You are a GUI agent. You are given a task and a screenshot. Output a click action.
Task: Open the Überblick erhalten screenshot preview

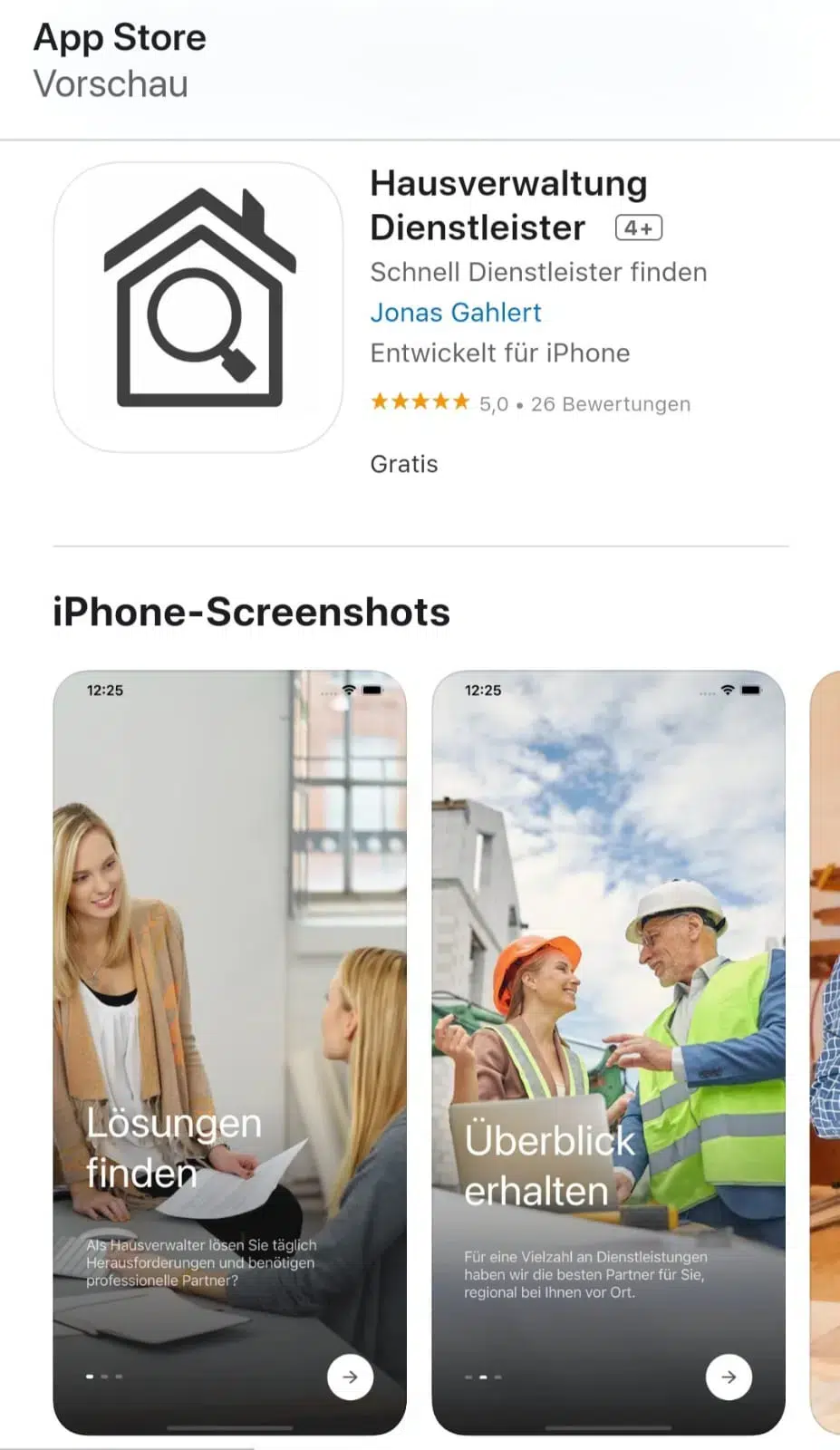tap(608, 1052)
